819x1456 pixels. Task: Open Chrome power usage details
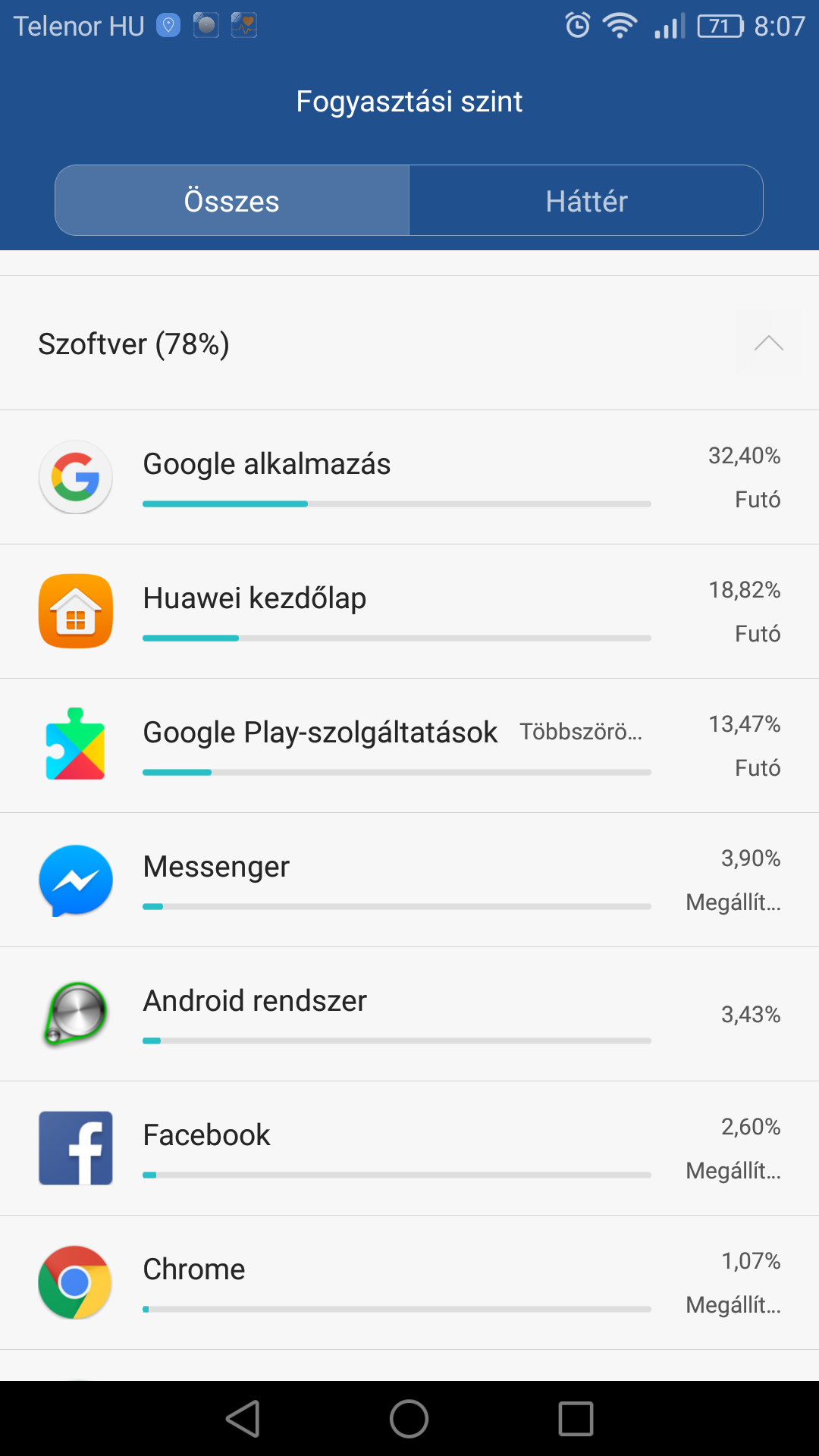click(409, 1282)
